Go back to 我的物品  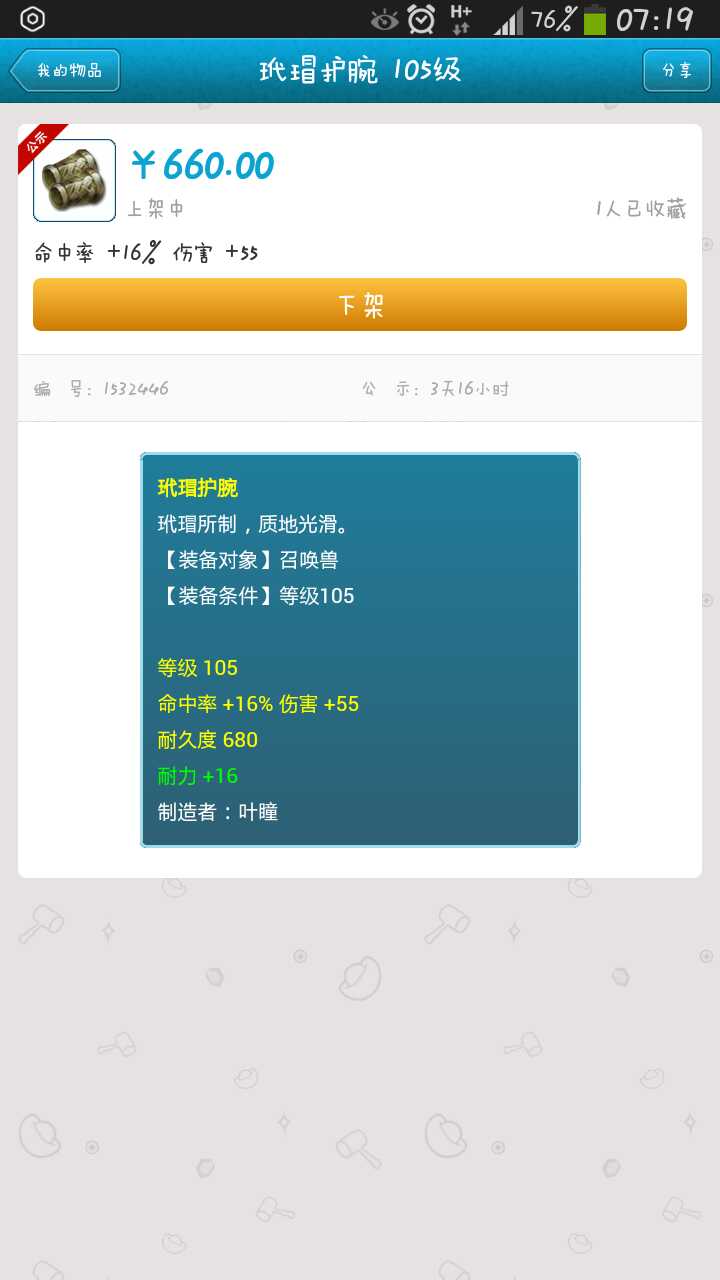point(65,71)
